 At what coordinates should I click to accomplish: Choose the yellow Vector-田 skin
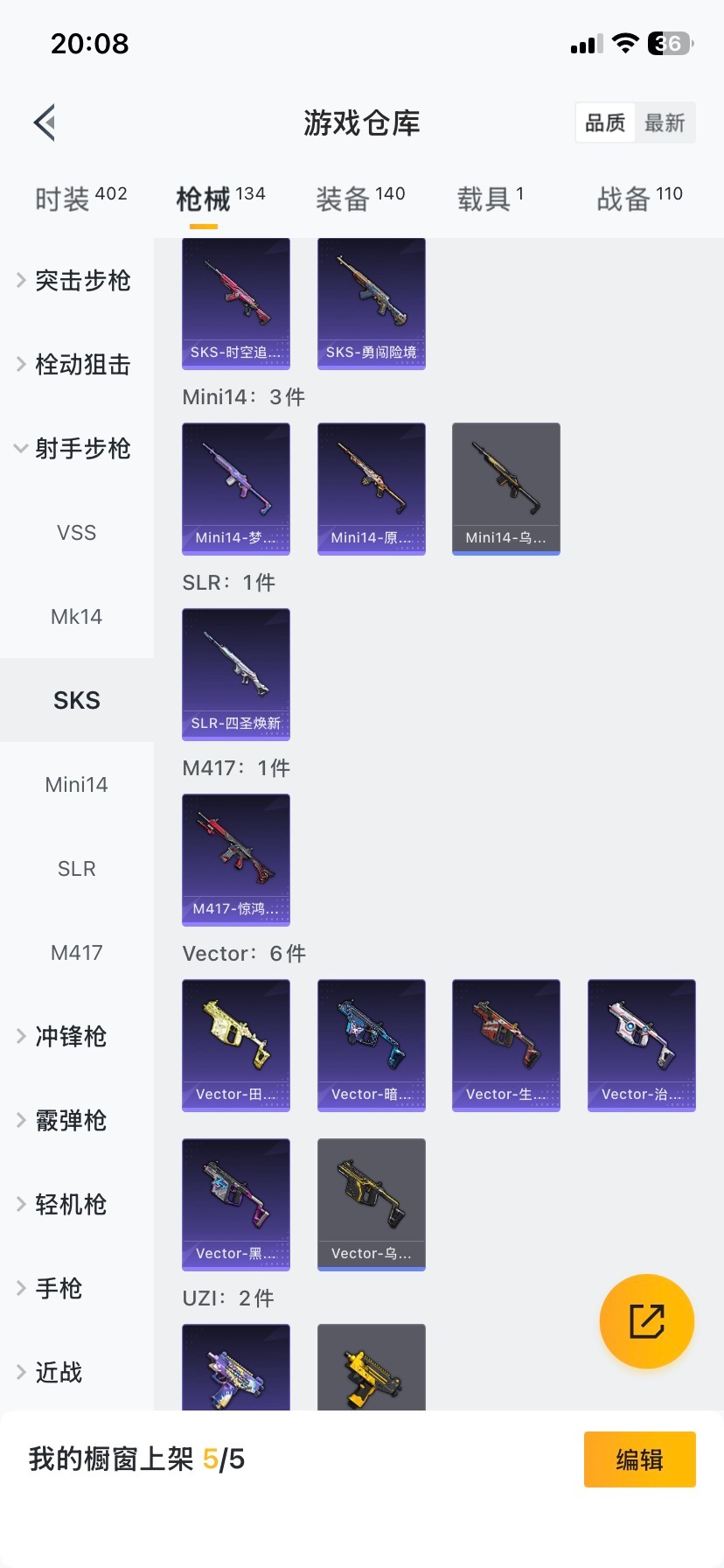(x=235, y=1045)
